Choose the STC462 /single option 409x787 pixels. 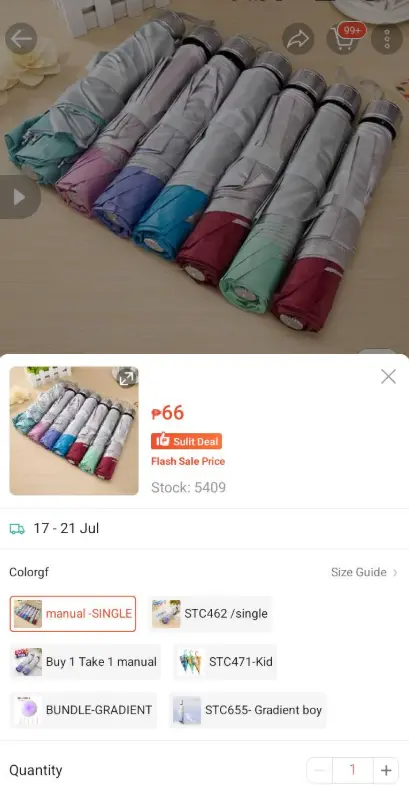[x=210, y=613]
